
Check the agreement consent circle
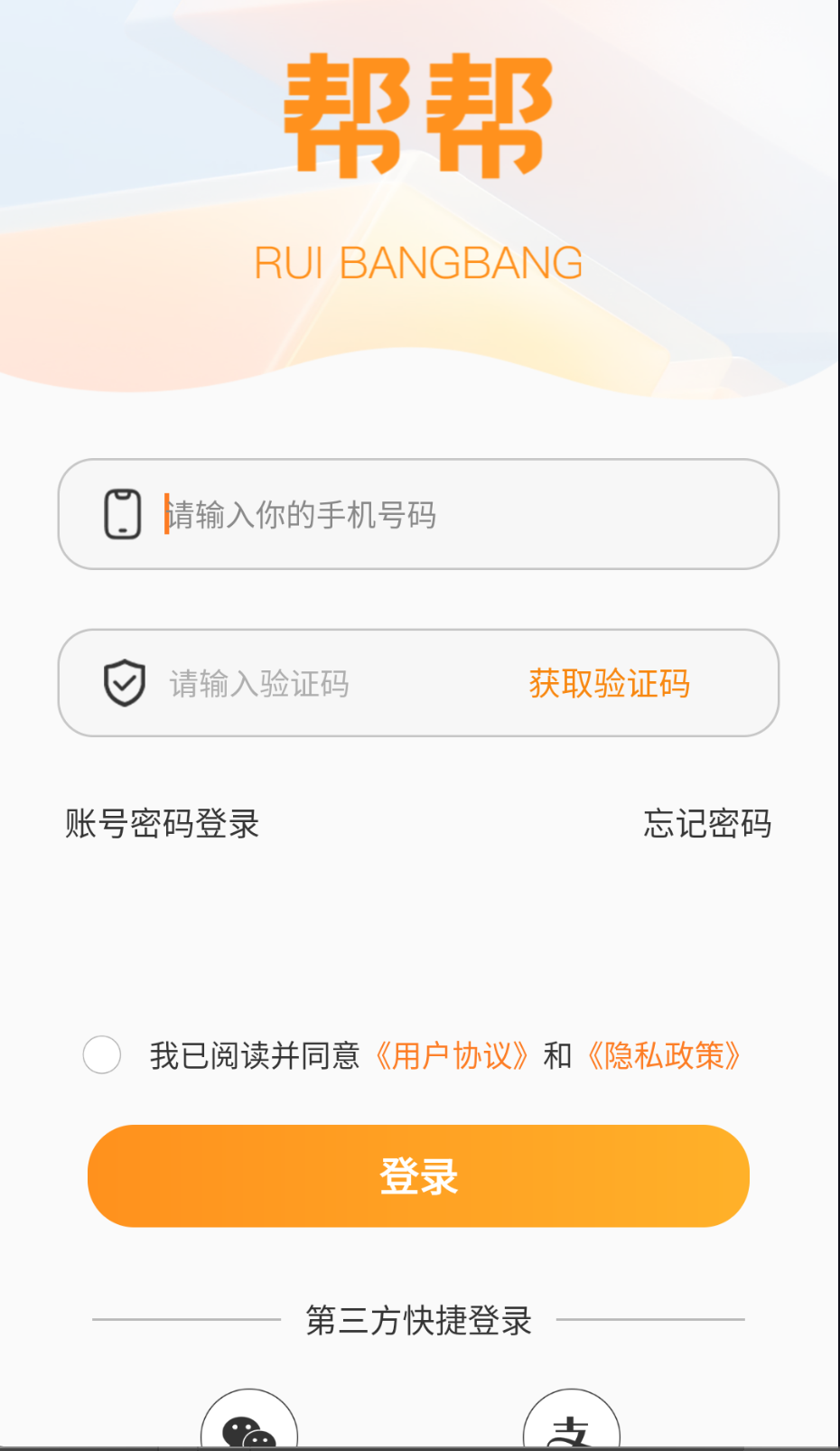102,1054
